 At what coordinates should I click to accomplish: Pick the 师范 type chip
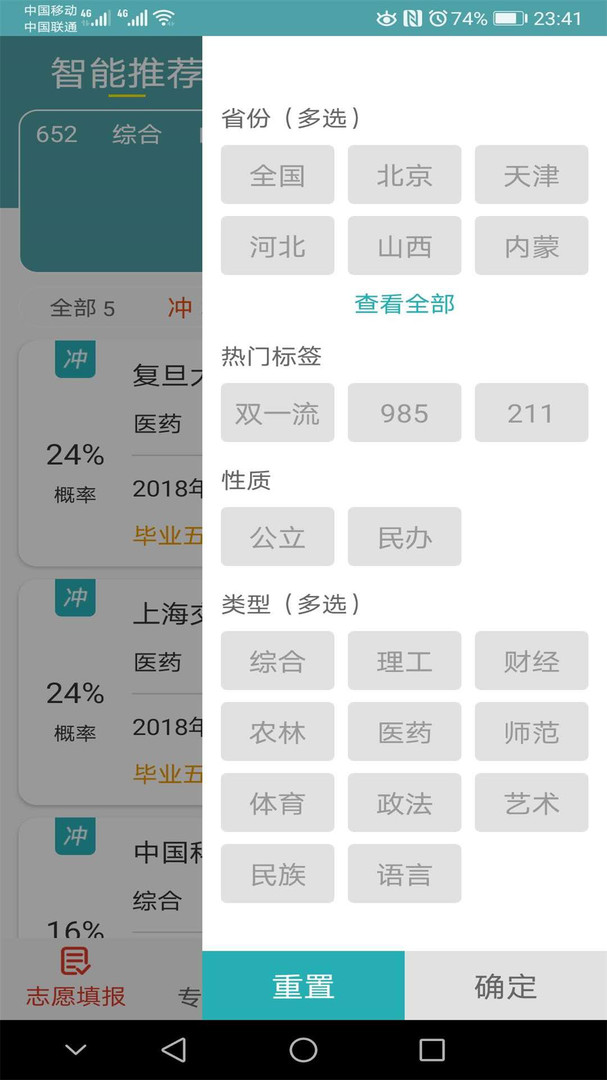click(x=531, y=731)
